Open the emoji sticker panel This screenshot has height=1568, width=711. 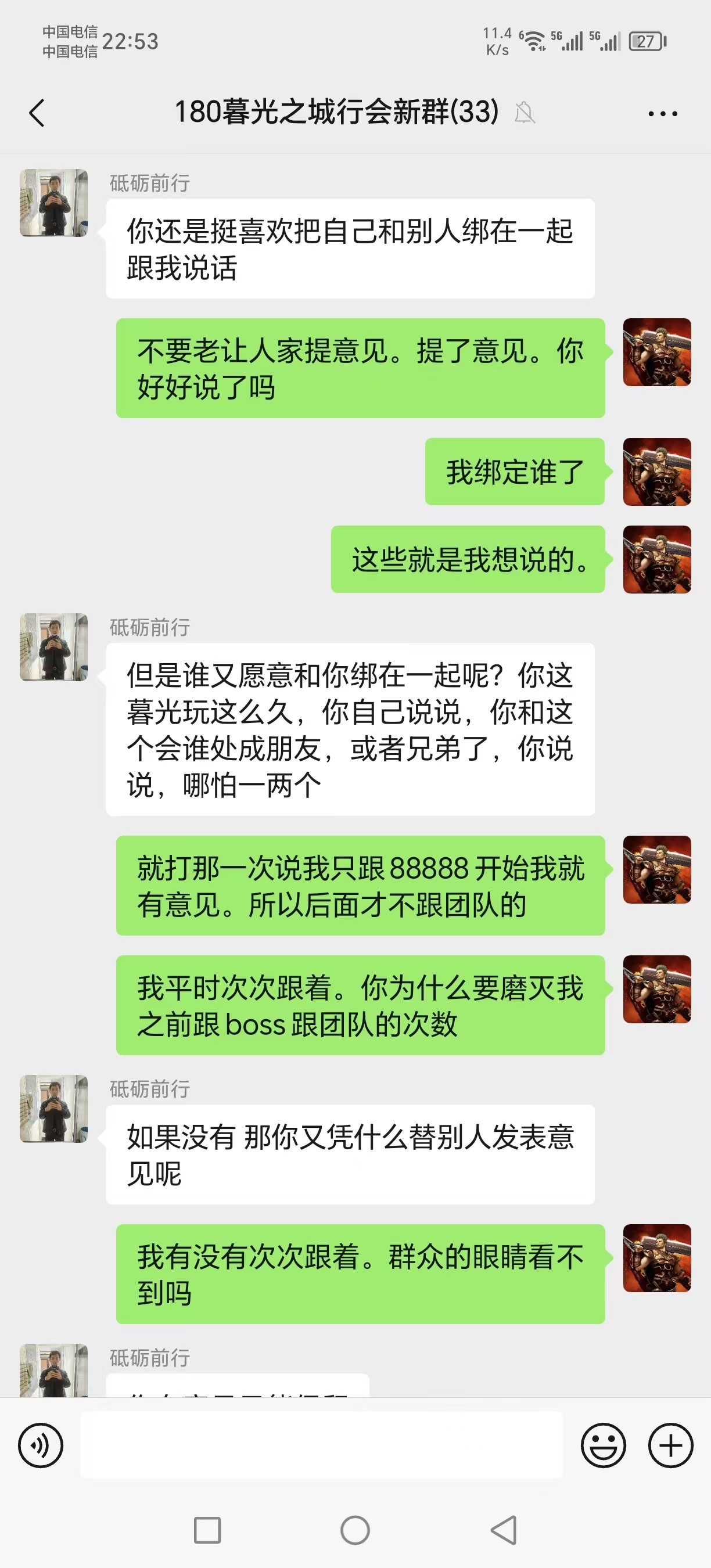pyautogui.click(x=602, y=1445)
